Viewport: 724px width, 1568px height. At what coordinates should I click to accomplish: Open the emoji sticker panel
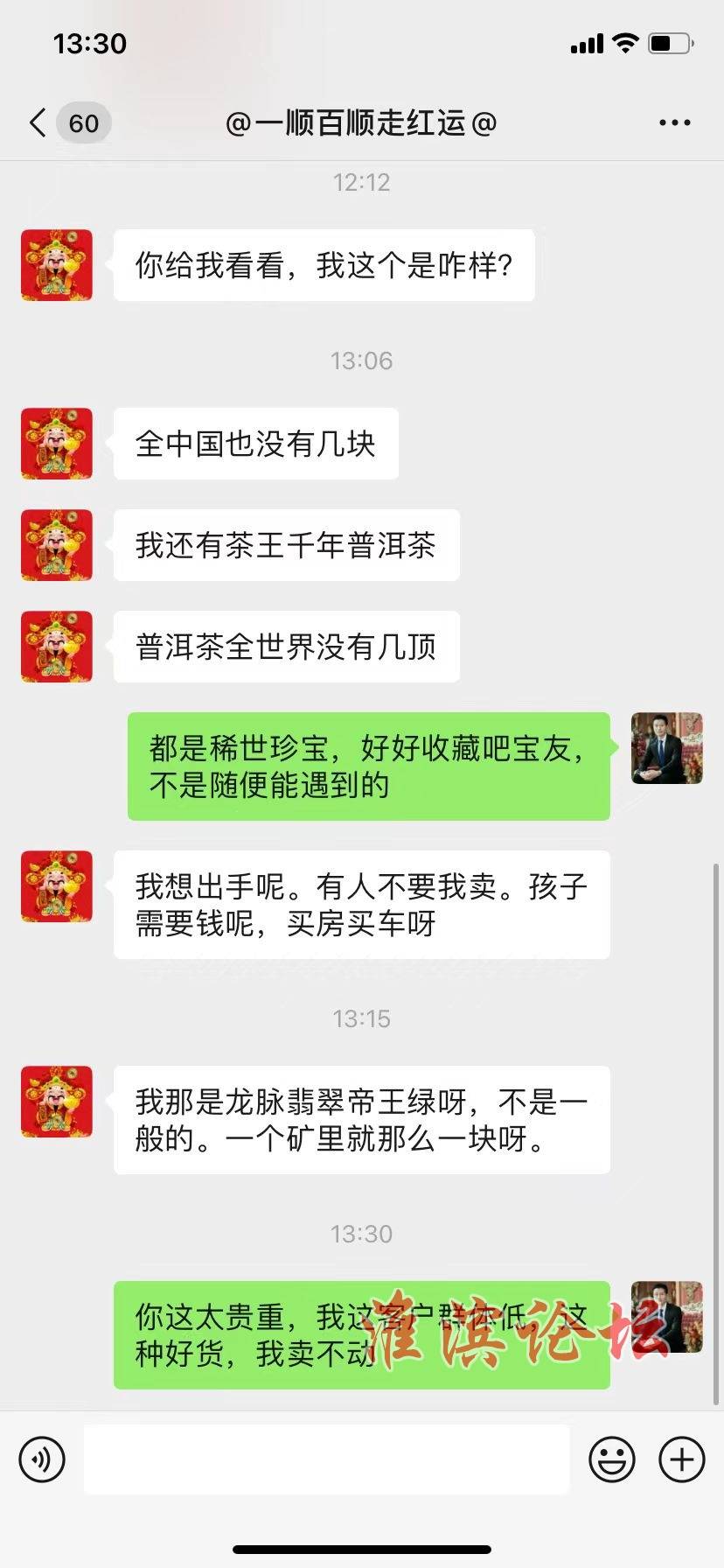(x=611, y=1459)
